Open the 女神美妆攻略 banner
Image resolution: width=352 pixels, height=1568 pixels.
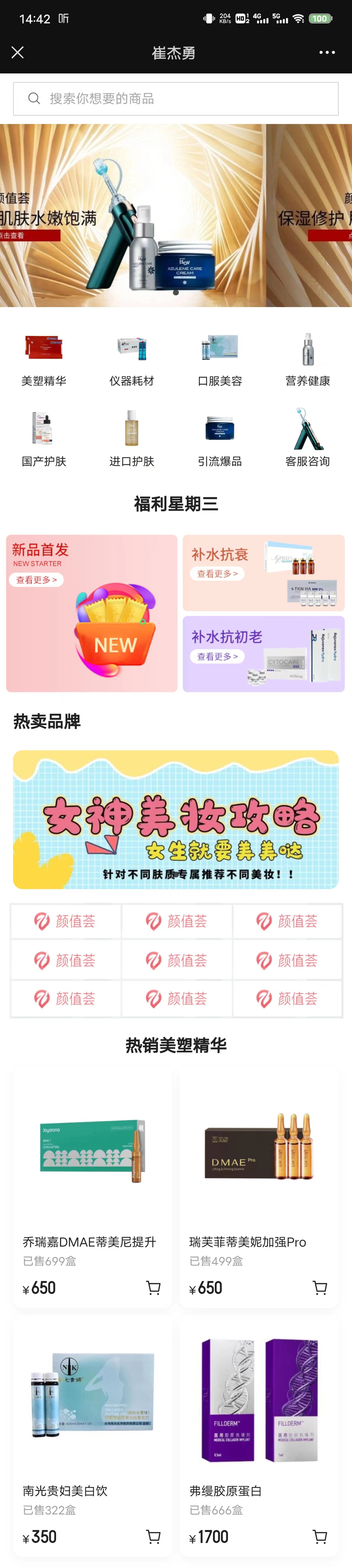coord(176,819)
